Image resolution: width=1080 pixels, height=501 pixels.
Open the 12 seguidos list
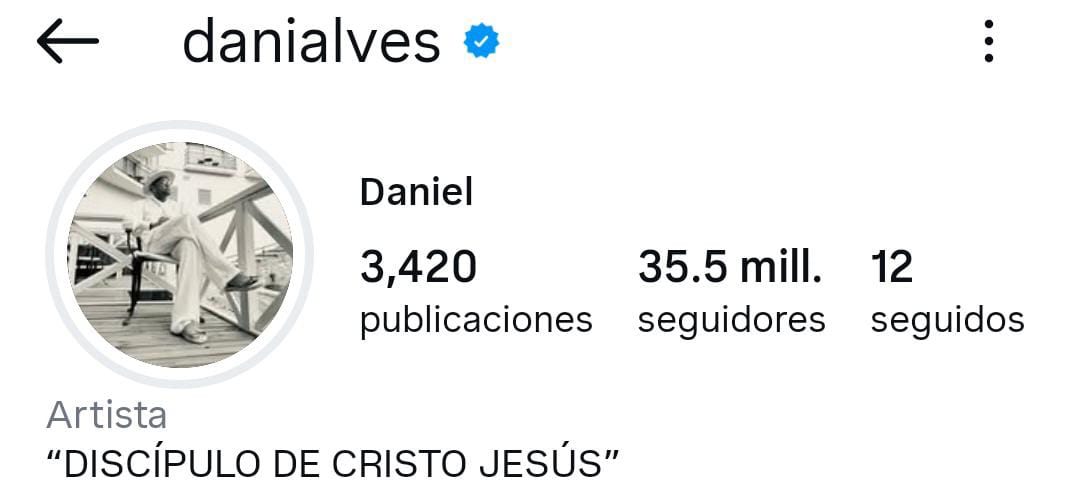coord(946,292)
